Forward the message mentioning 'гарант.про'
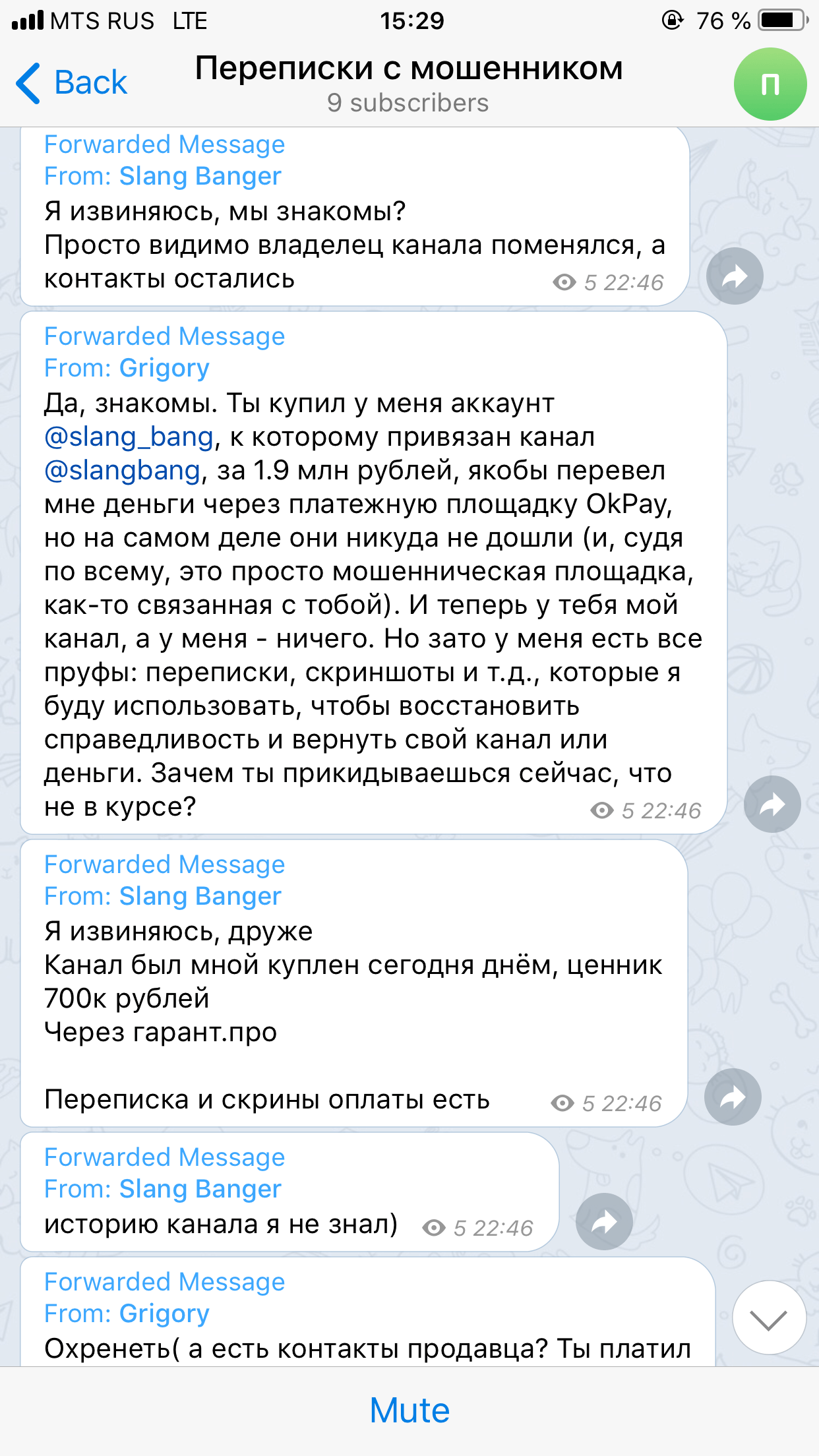Image resolution: width=819 pixels, height=1456 pixels. click(x=732, y=1097)
